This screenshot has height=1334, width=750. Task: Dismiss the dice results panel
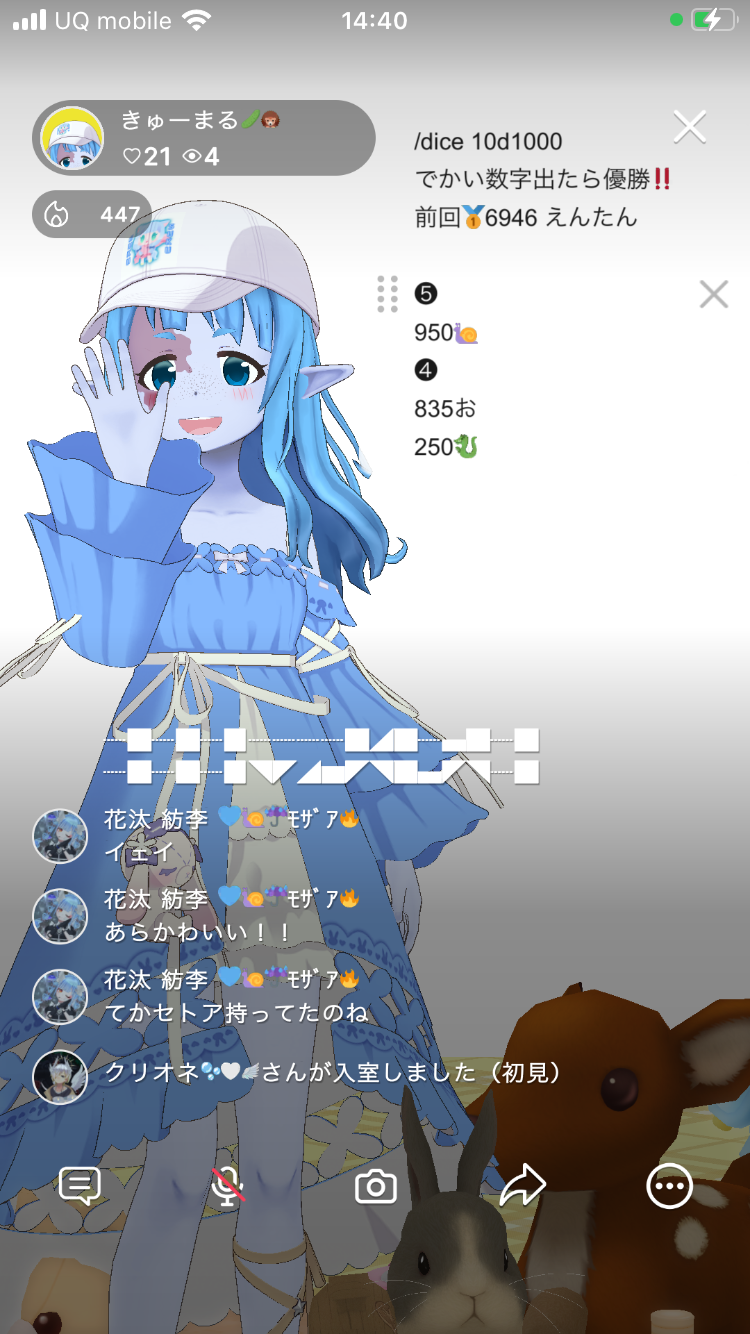click(x=713, y=294)
